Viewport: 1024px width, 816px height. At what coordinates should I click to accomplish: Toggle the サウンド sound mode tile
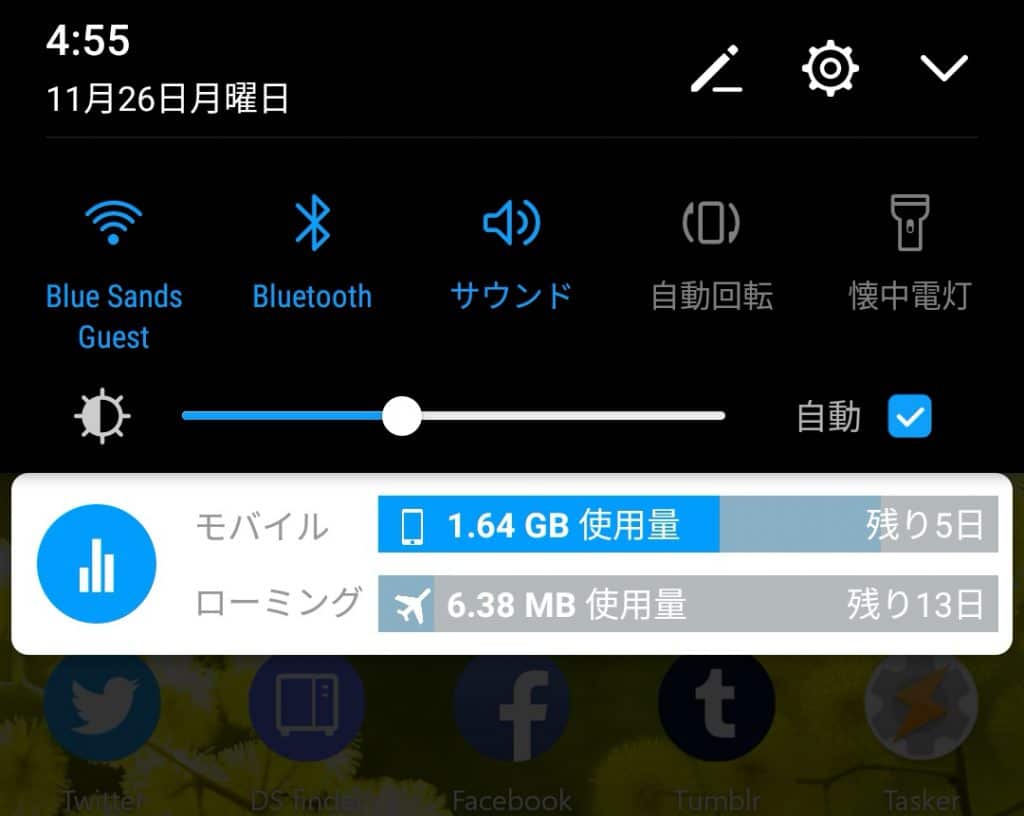click(x=511, y=223)
